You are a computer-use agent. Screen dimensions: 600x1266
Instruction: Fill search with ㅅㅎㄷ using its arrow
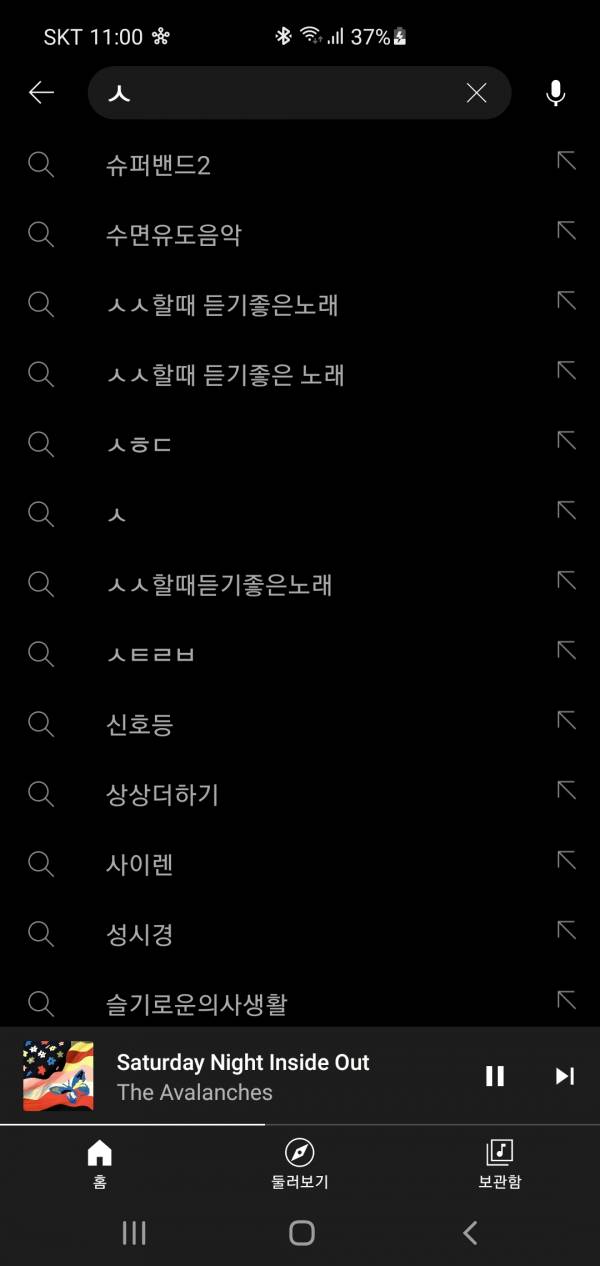[x=566, y=441]
